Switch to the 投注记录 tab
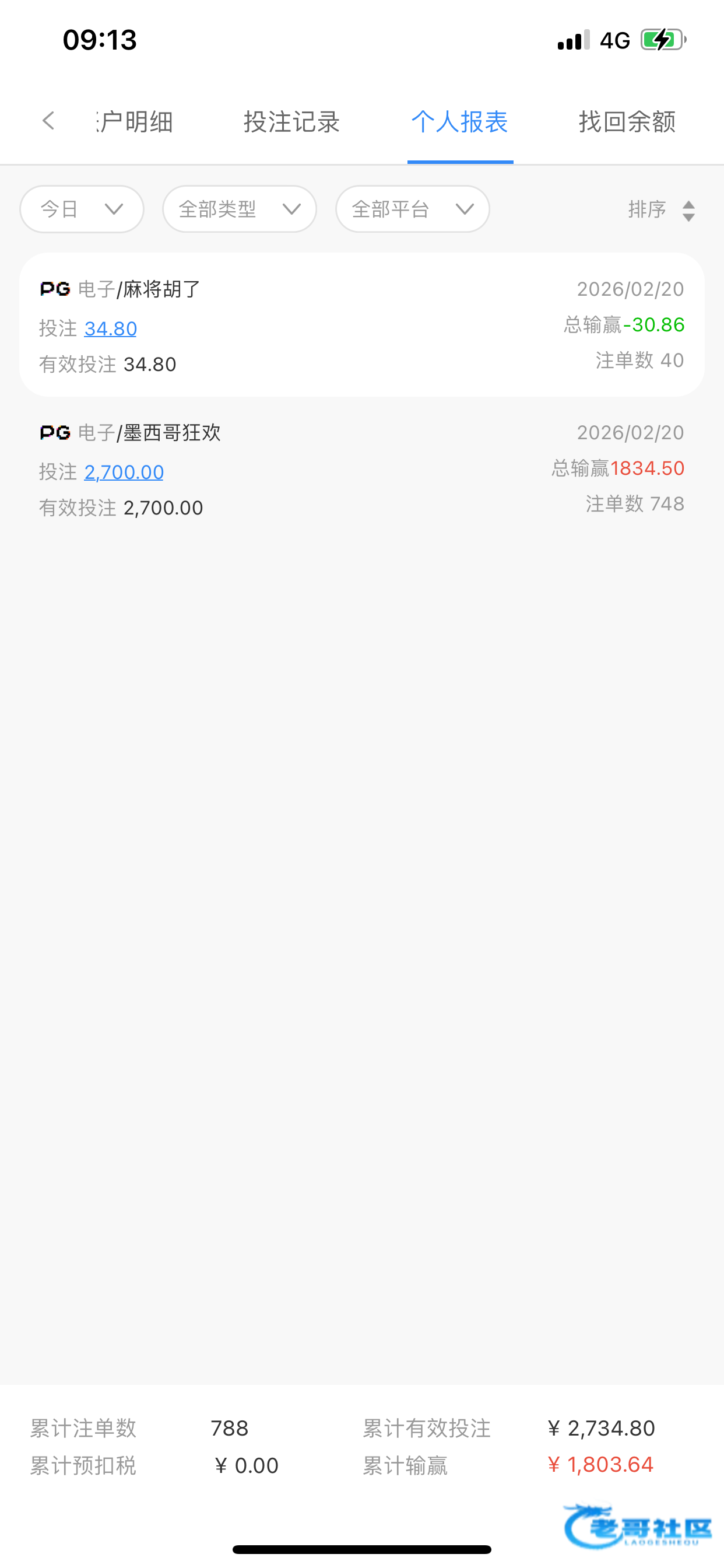The width and height of the screenshot is (724, 1568). (x=291, y=122)
